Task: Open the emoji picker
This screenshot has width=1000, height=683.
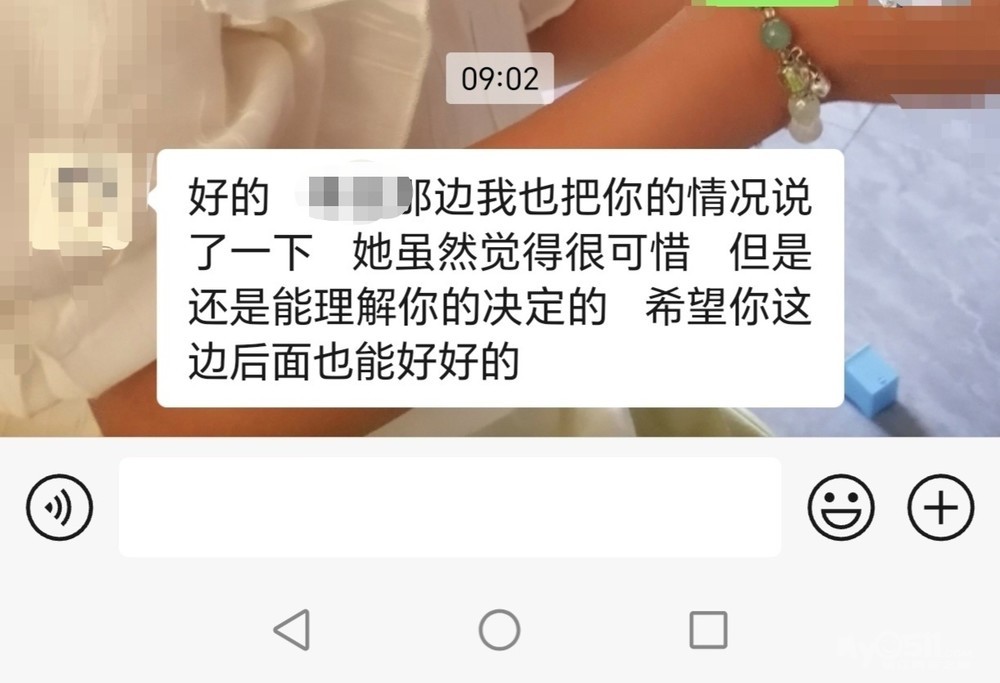Action: coord(841,507)
